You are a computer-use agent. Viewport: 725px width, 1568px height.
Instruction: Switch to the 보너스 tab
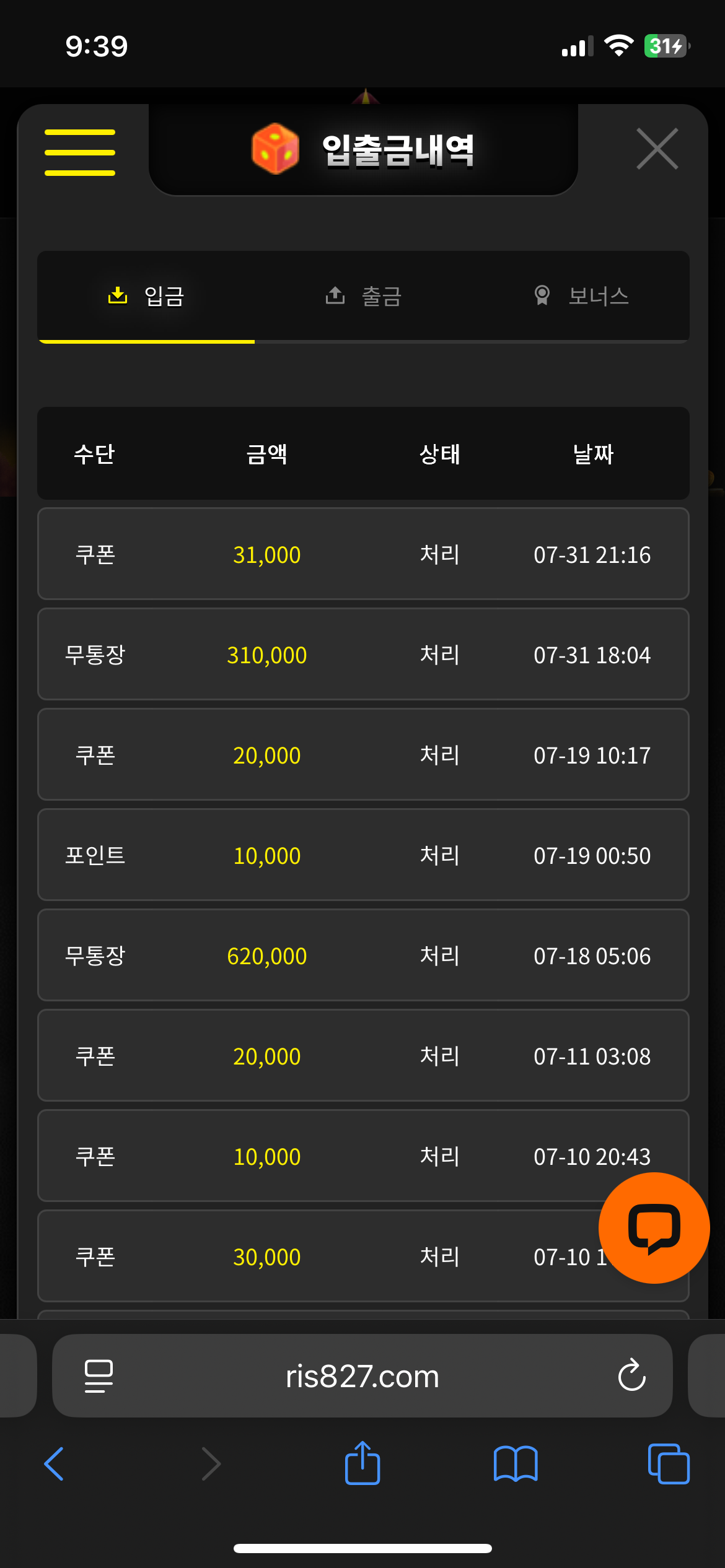pyautogui.click(x=581, y=296)
